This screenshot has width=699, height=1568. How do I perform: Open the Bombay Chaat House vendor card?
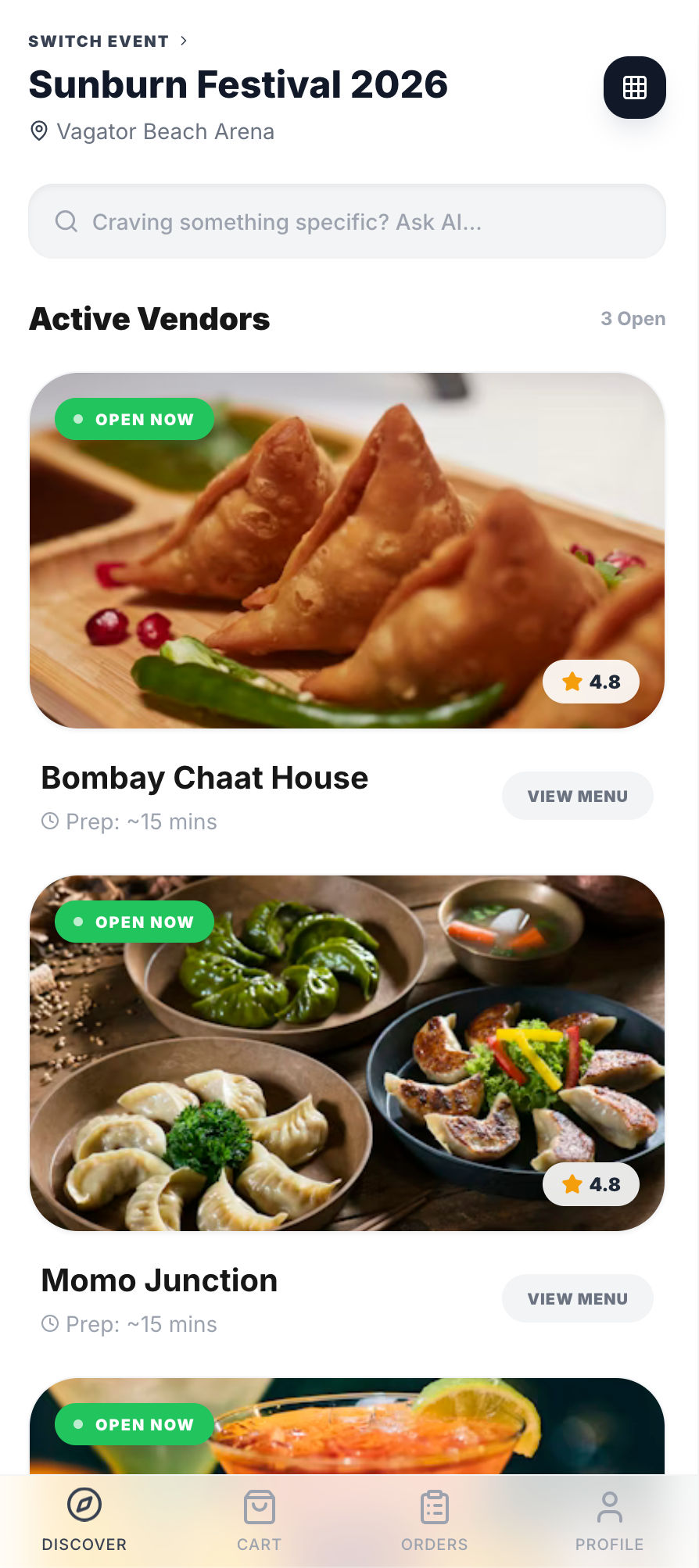347,550
